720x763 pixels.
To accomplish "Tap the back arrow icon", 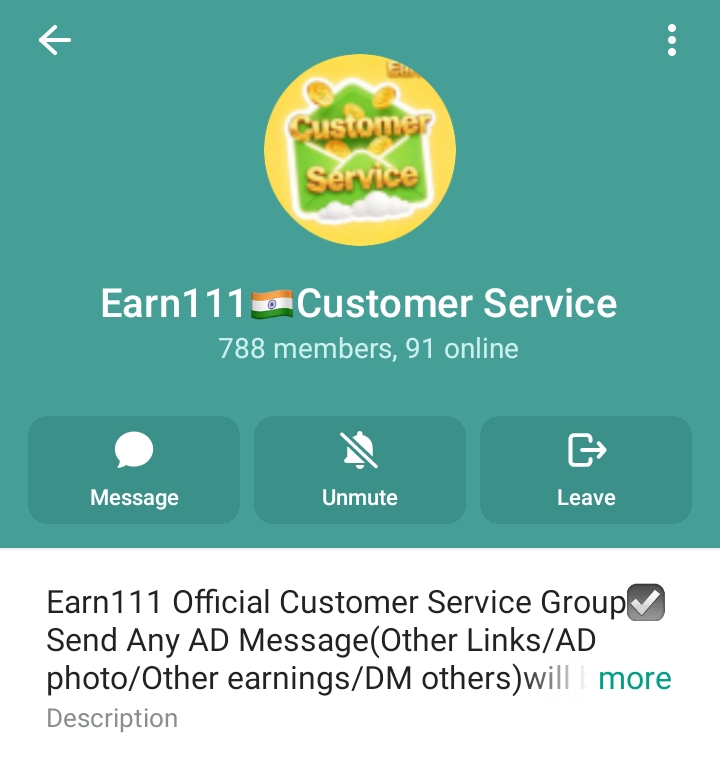I will coord(55,40).
